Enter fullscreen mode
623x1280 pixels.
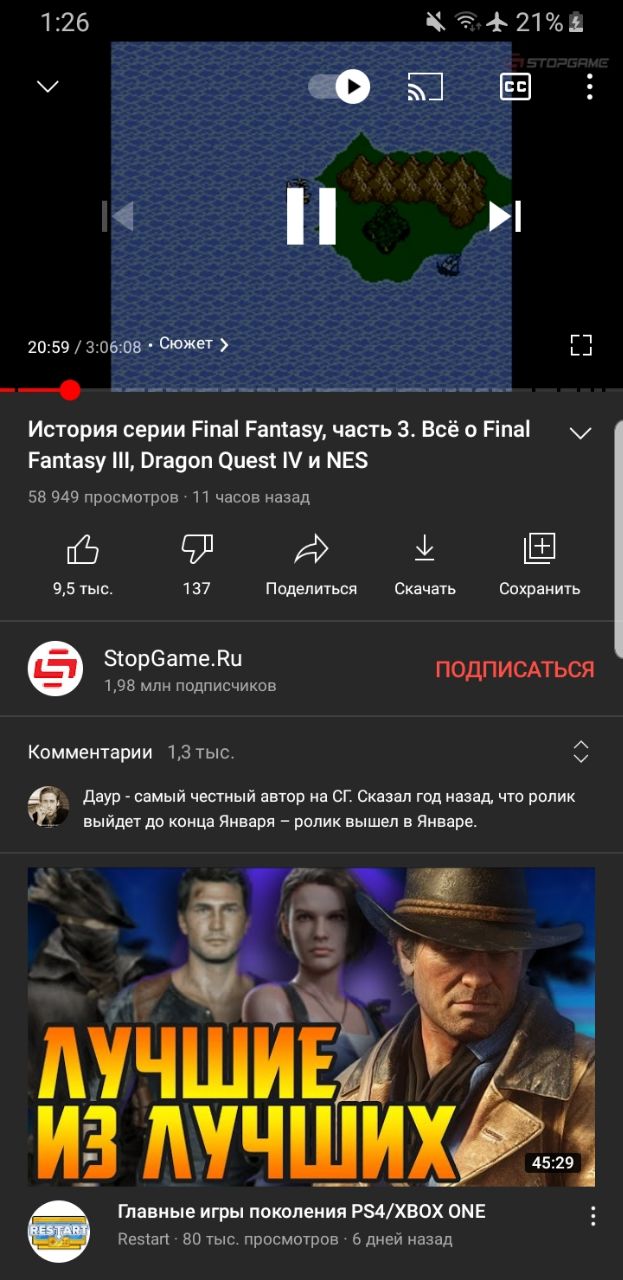581,346
